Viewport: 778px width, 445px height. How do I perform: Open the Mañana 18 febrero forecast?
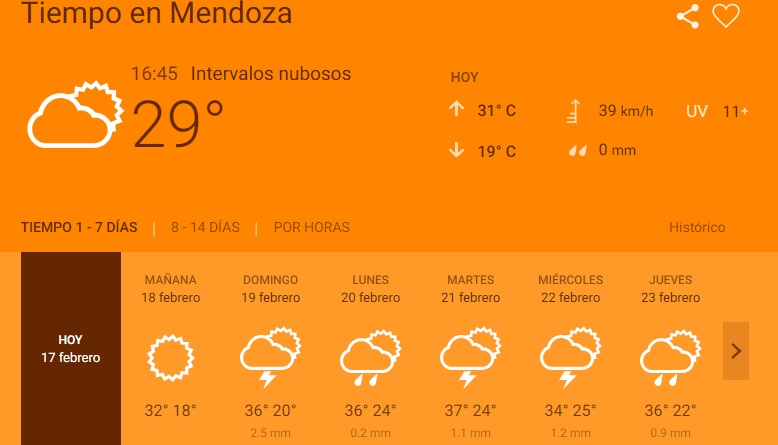170,350
